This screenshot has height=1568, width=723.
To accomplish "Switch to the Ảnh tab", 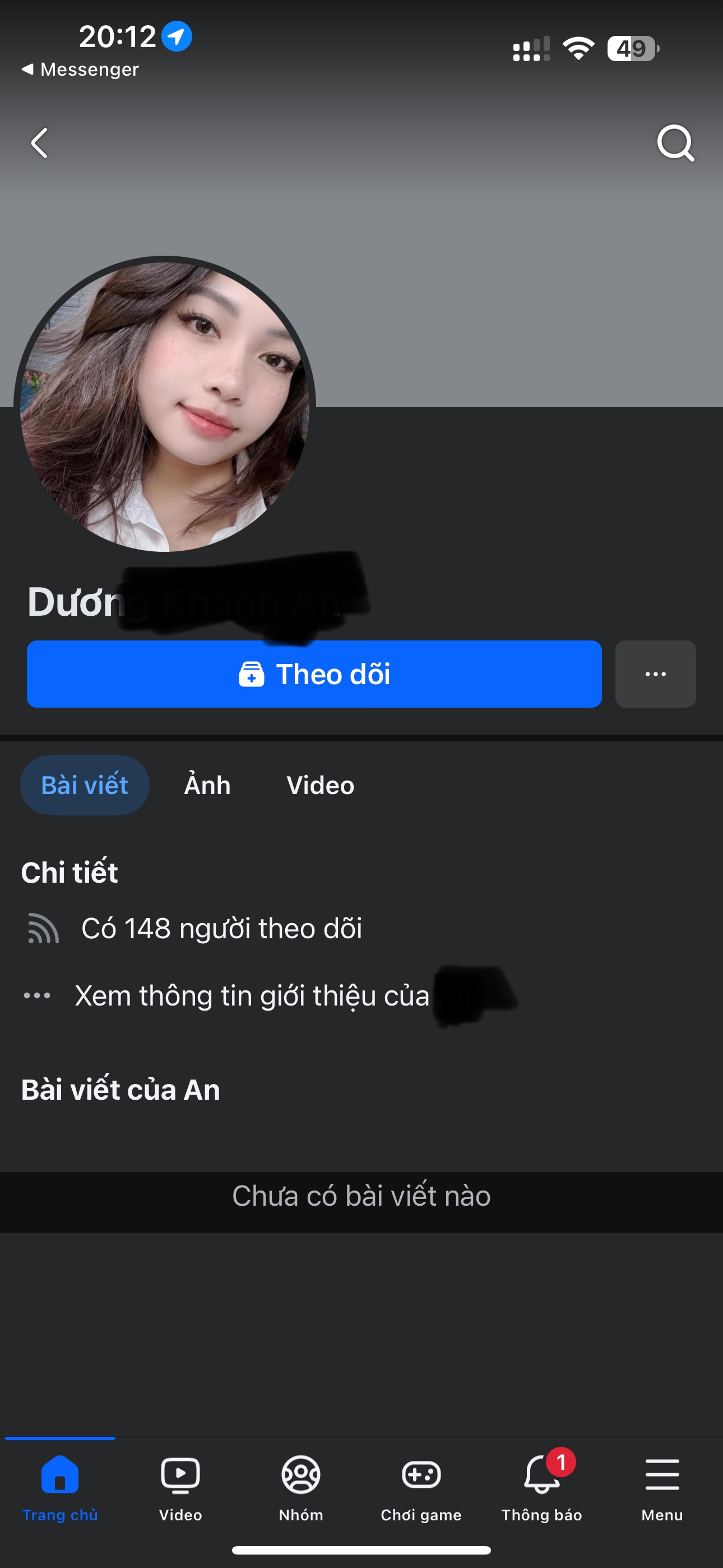I will [x=207, y=785].
